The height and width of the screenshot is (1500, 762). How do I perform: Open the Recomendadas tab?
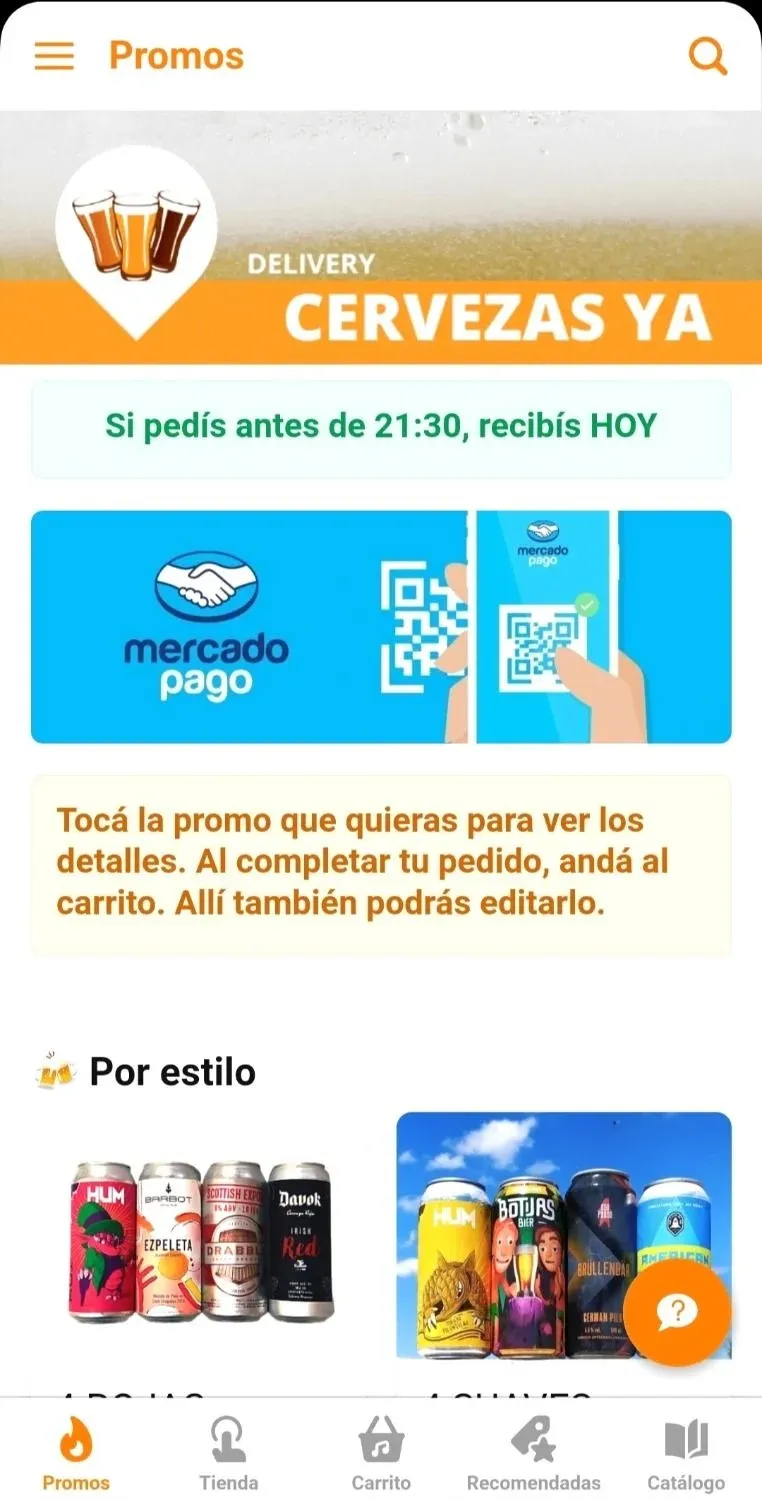point(534,1455)
